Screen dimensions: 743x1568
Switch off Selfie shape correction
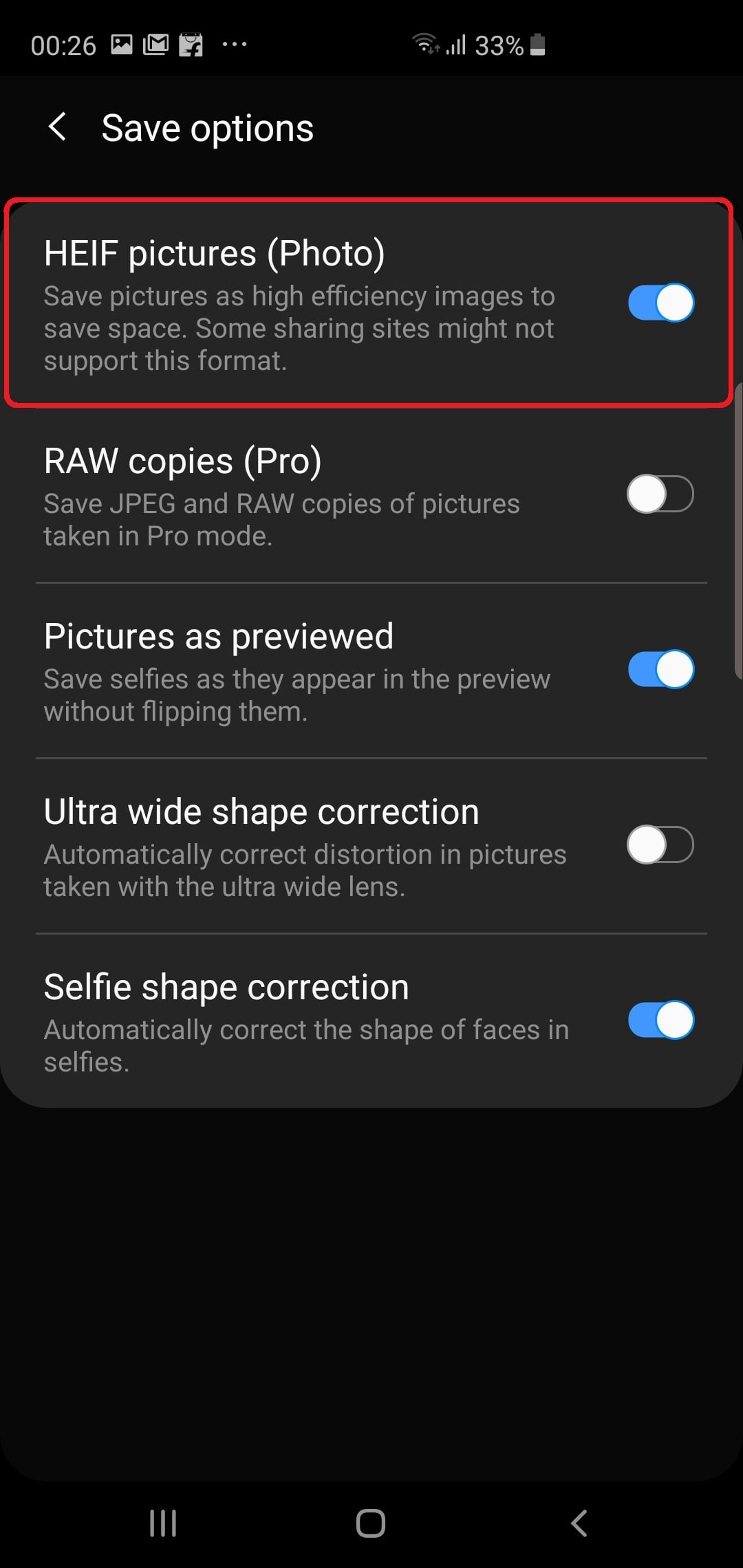[x=660, y=1020]
